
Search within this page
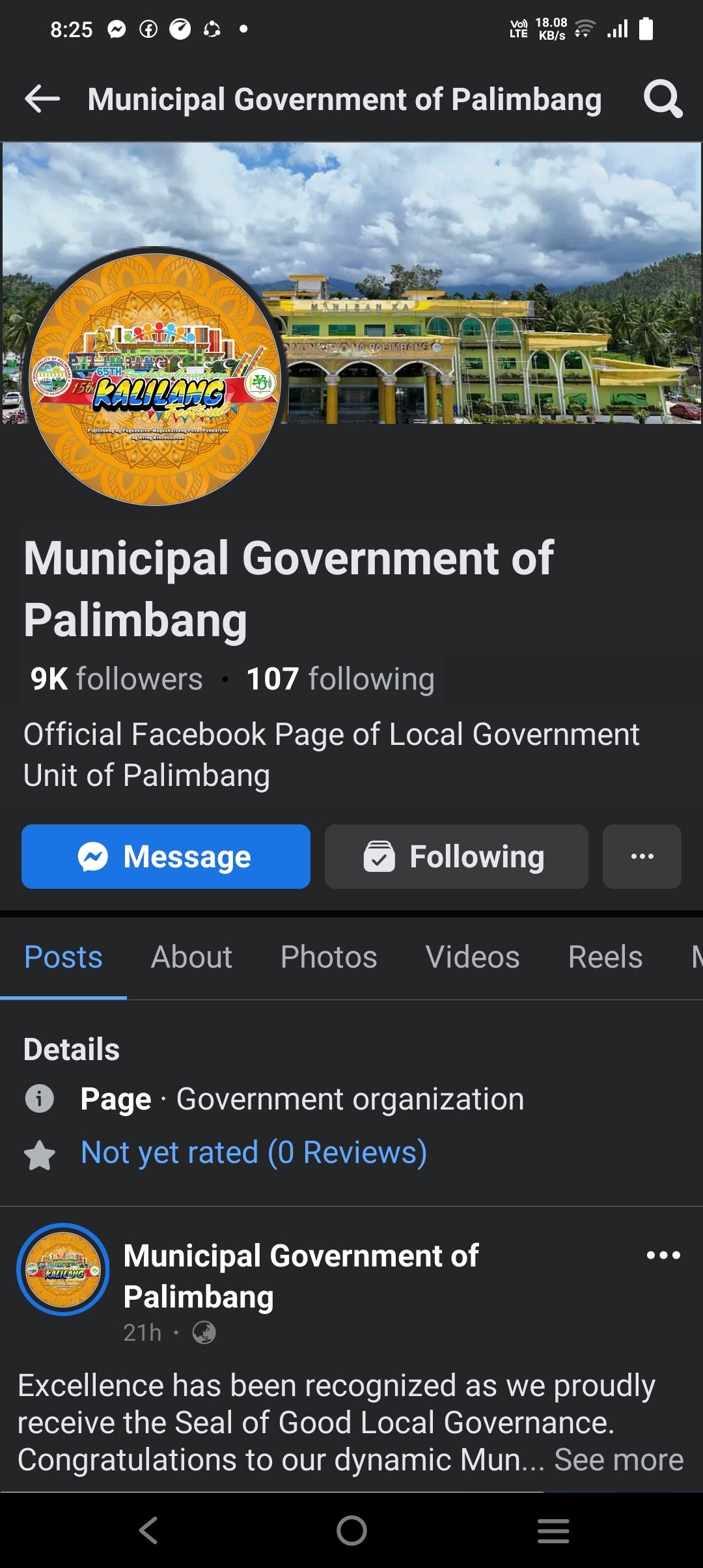pyautogui.click(x=663, y=100)
